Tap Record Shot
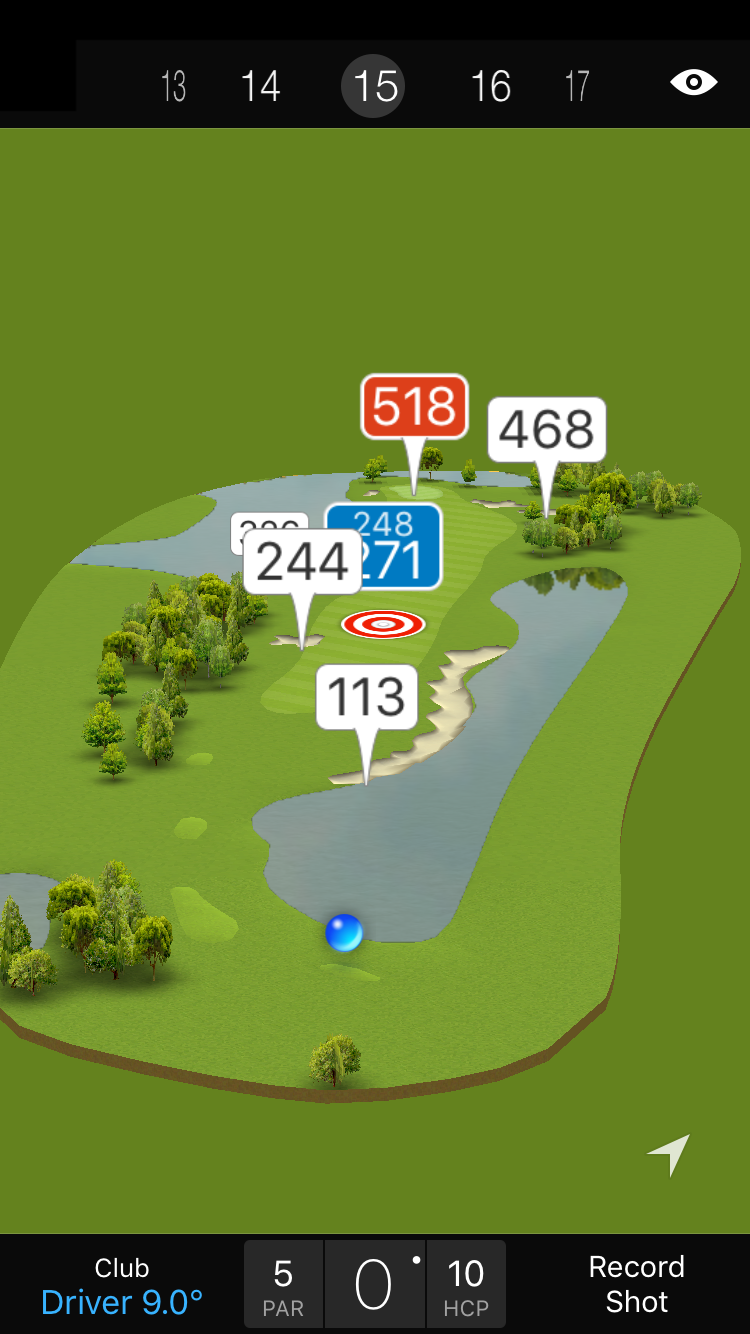 point(636,1284)
